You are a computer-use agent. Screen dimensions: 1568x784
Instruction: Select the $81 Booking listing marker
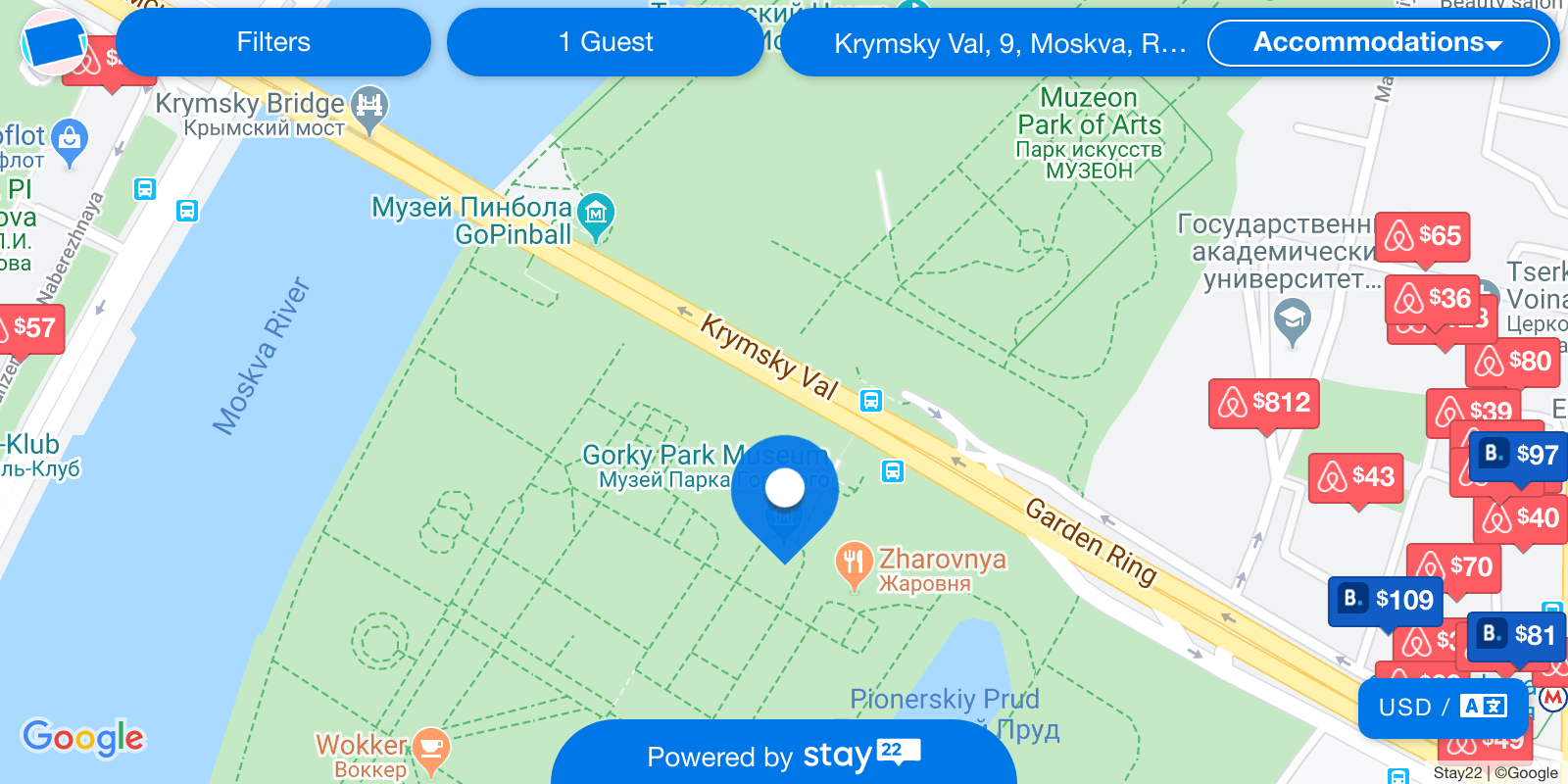[1516, 635]
